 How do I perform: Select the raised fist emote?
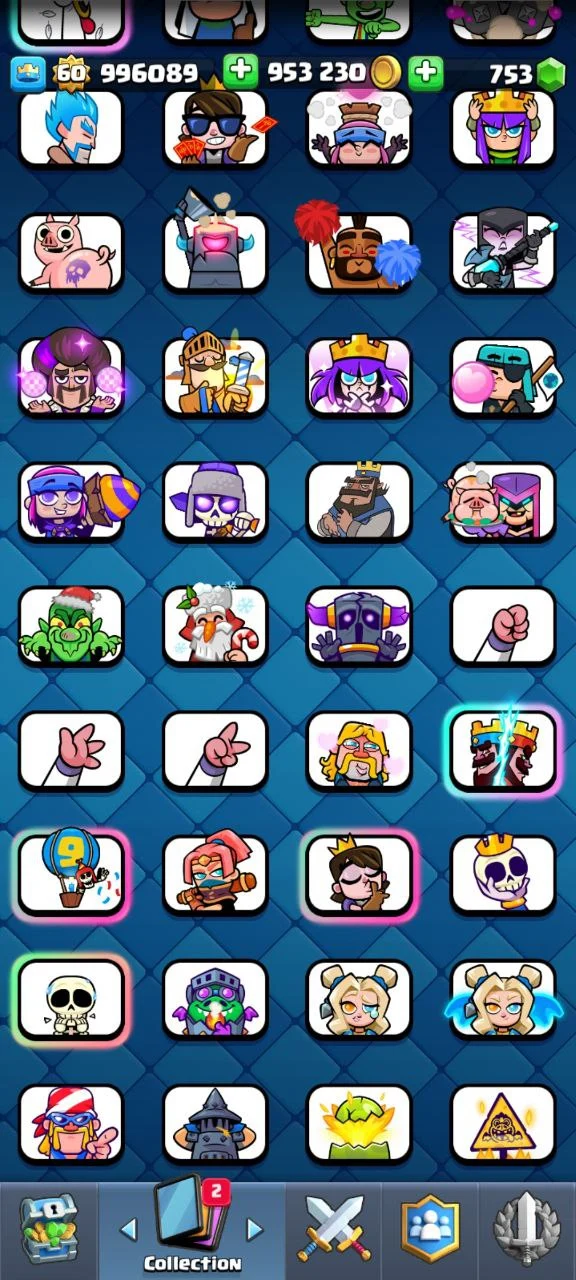pyautogui.click(x=503, y=626)
